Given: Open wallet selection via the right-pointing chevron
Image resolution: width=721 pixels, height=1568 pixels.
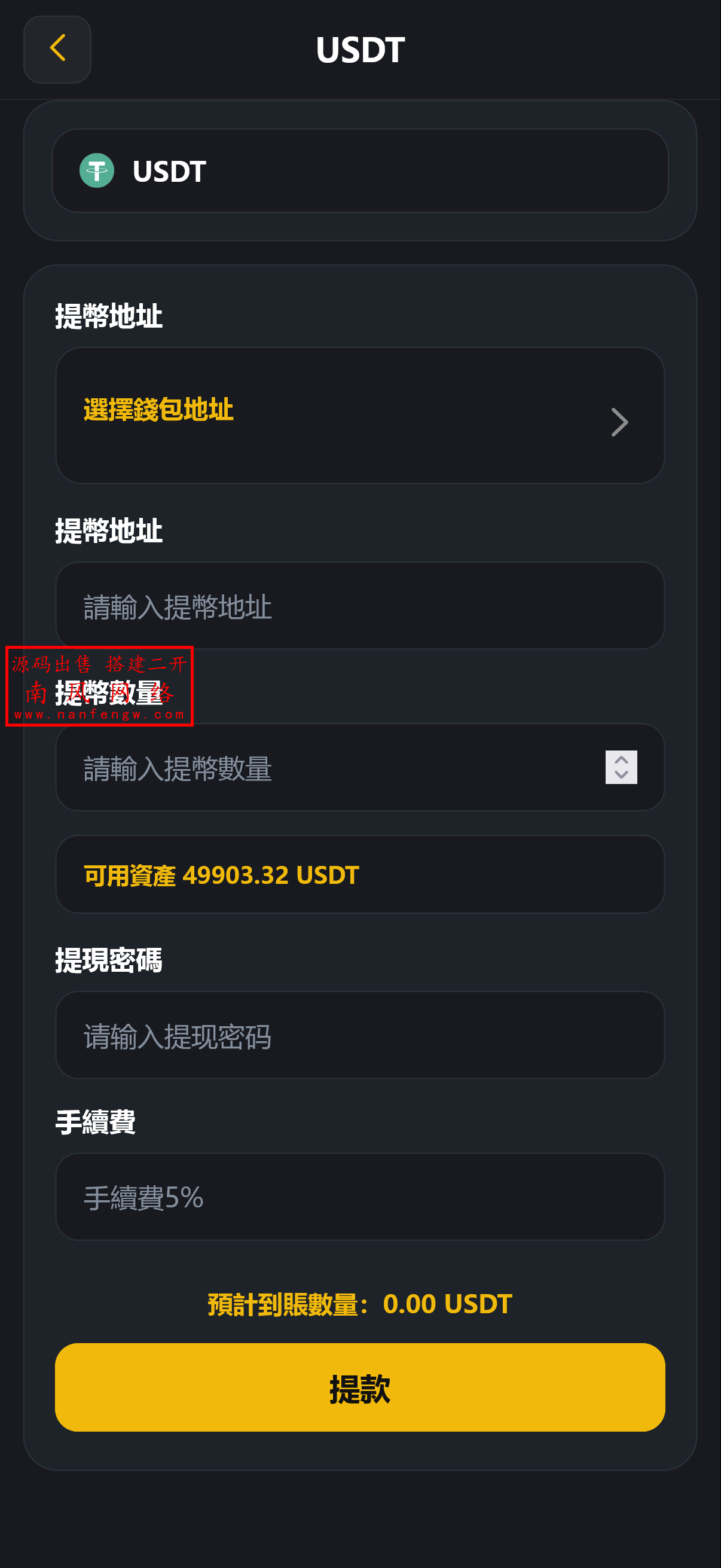Looking at the screenshot, I should pos(620,422).
